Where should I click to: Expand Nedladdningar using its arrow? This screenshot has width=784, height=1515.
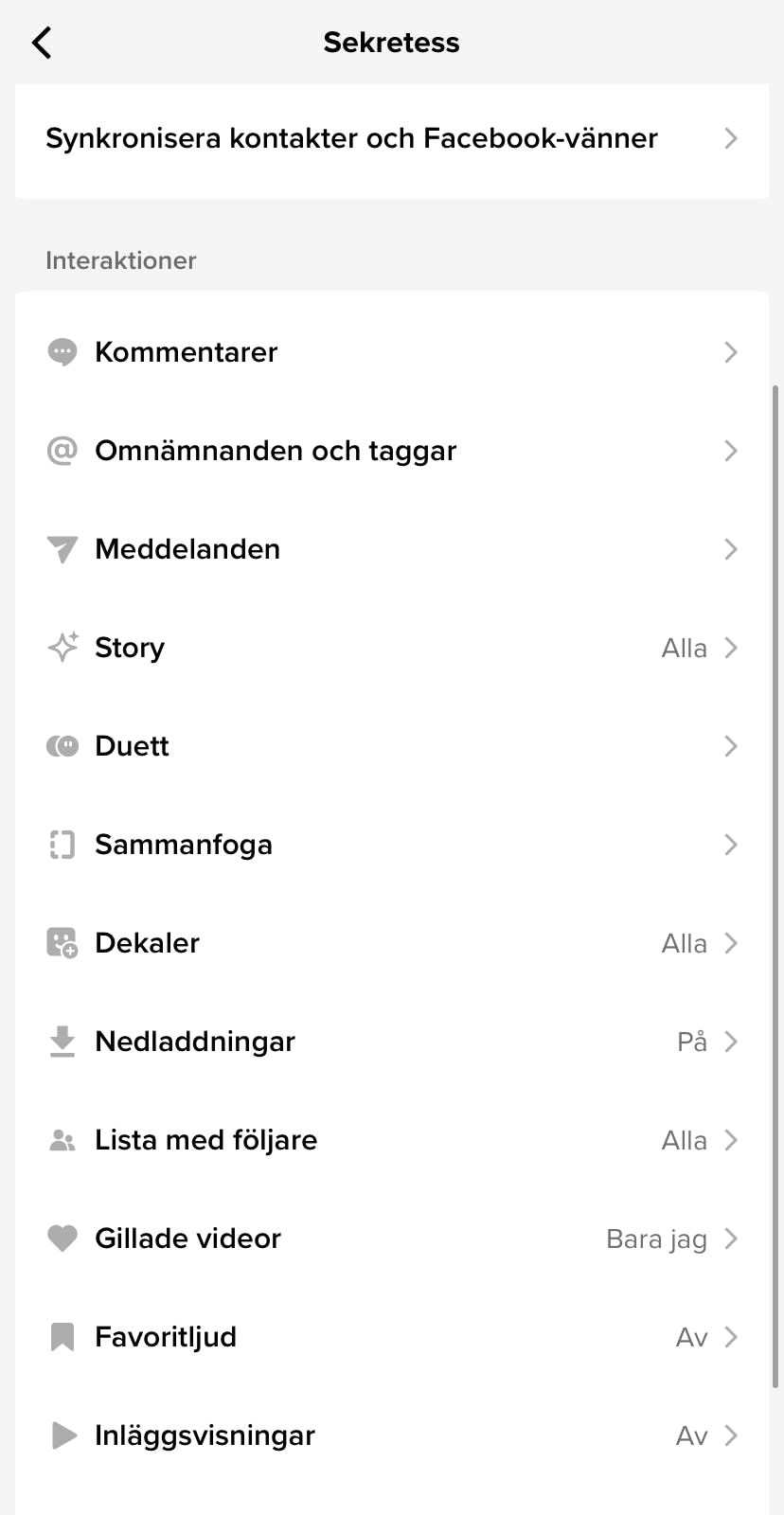[x=730, y=1042]
